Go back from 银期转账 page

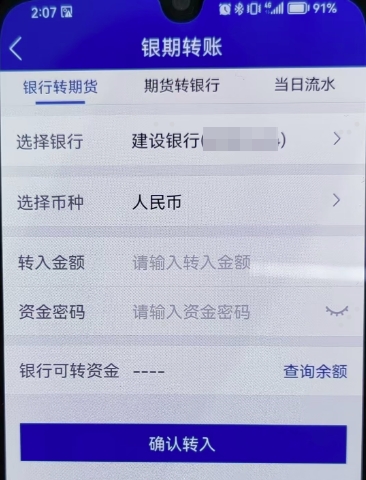pos(16,49)
